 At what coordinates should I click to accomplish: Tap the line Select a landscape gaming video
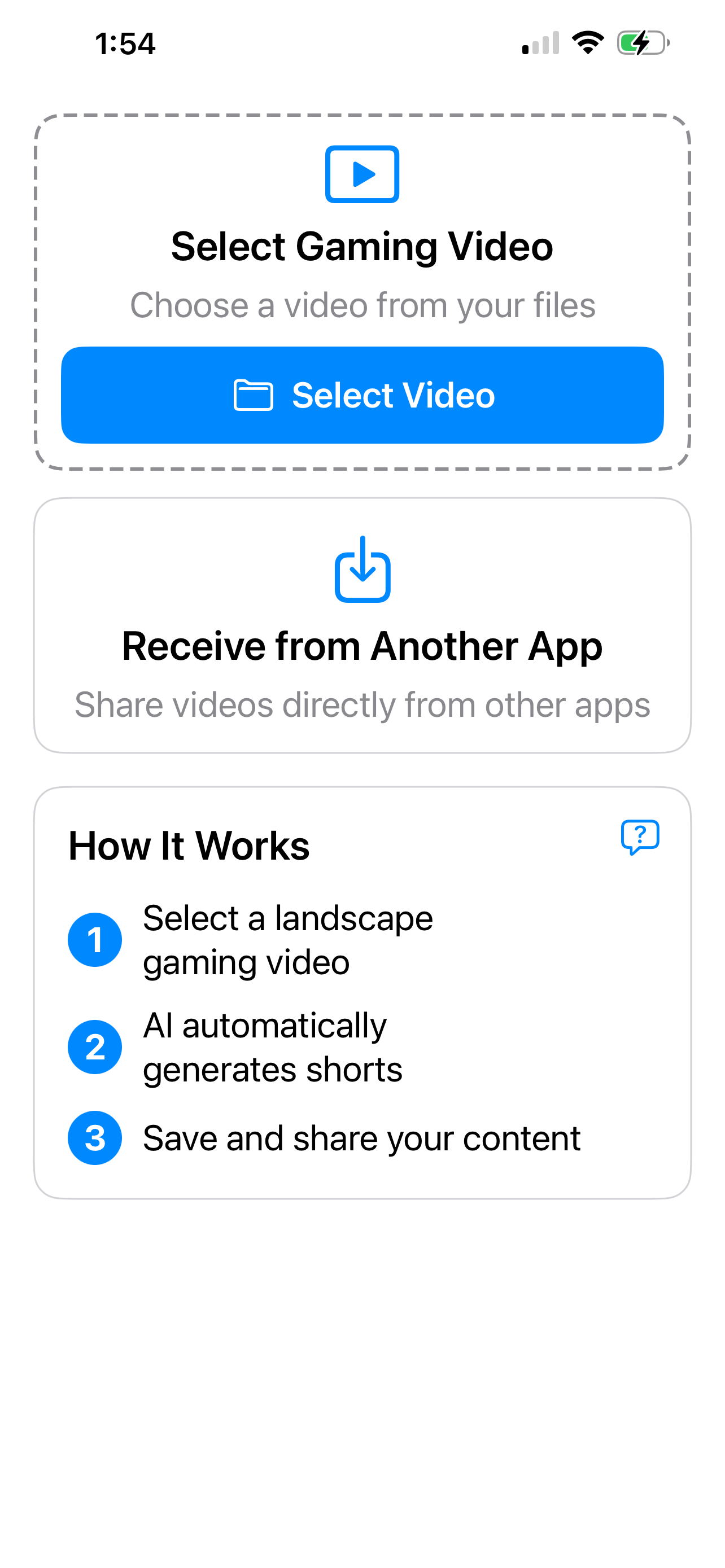(287, 939)
